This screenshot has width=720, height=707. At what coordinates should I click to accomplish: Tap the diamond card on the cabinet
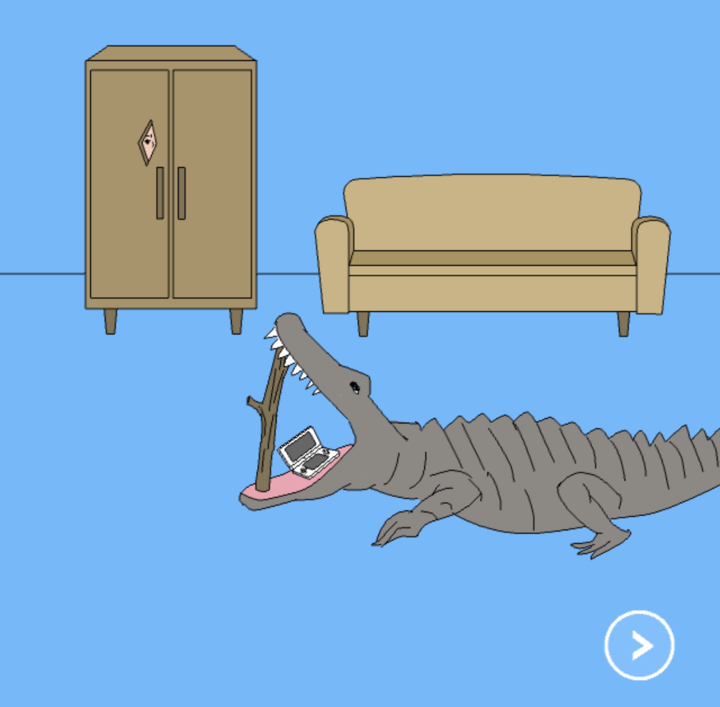tap(148, 142)
